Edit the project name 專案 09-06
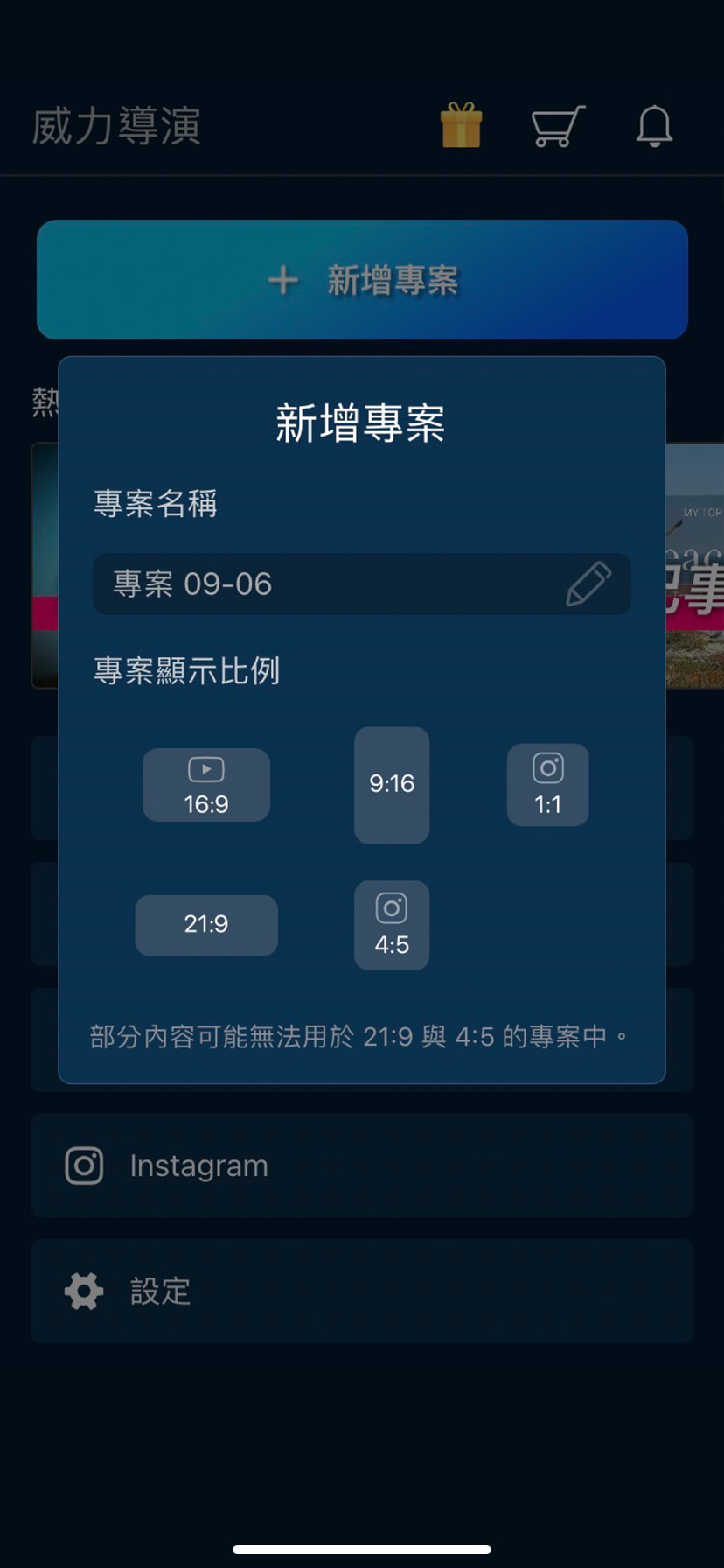The width and height of the screenshot is (724, 1568). click(x=324, y=584)
